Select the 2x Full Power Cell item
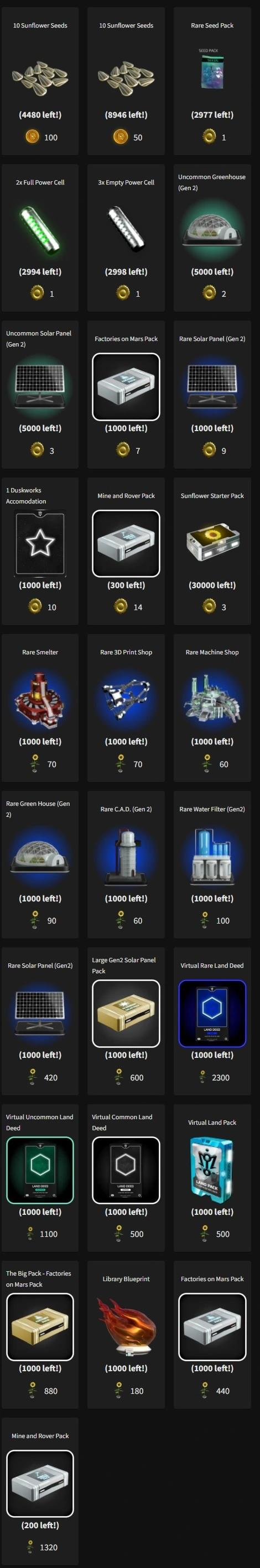This screenshot has height=1568, width=260. point(40,238)
